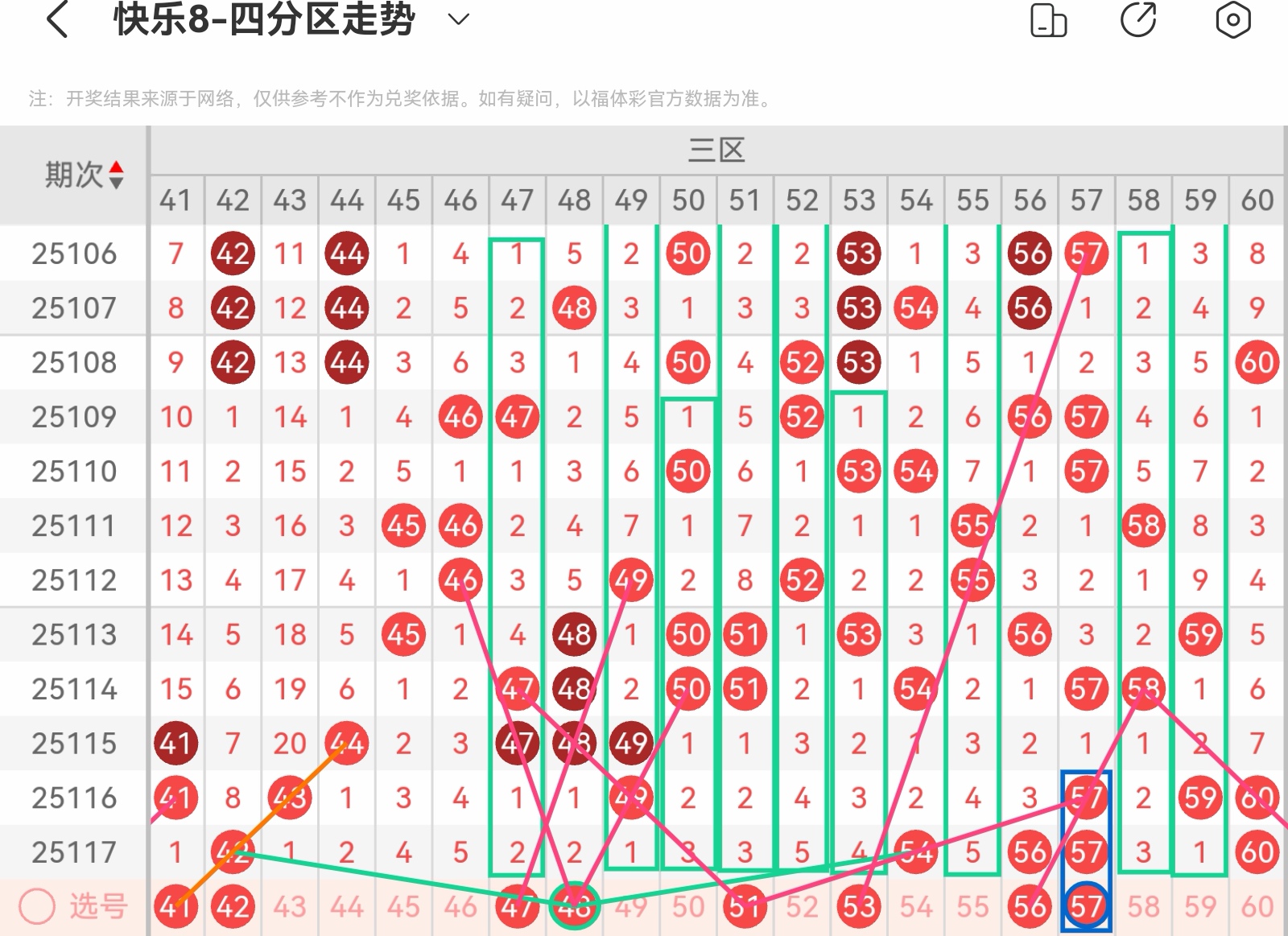Select number 43 in the 选号 row
Image resolution: width=1288 pixels, height=936 pixels.
click(x=290, y=907)
